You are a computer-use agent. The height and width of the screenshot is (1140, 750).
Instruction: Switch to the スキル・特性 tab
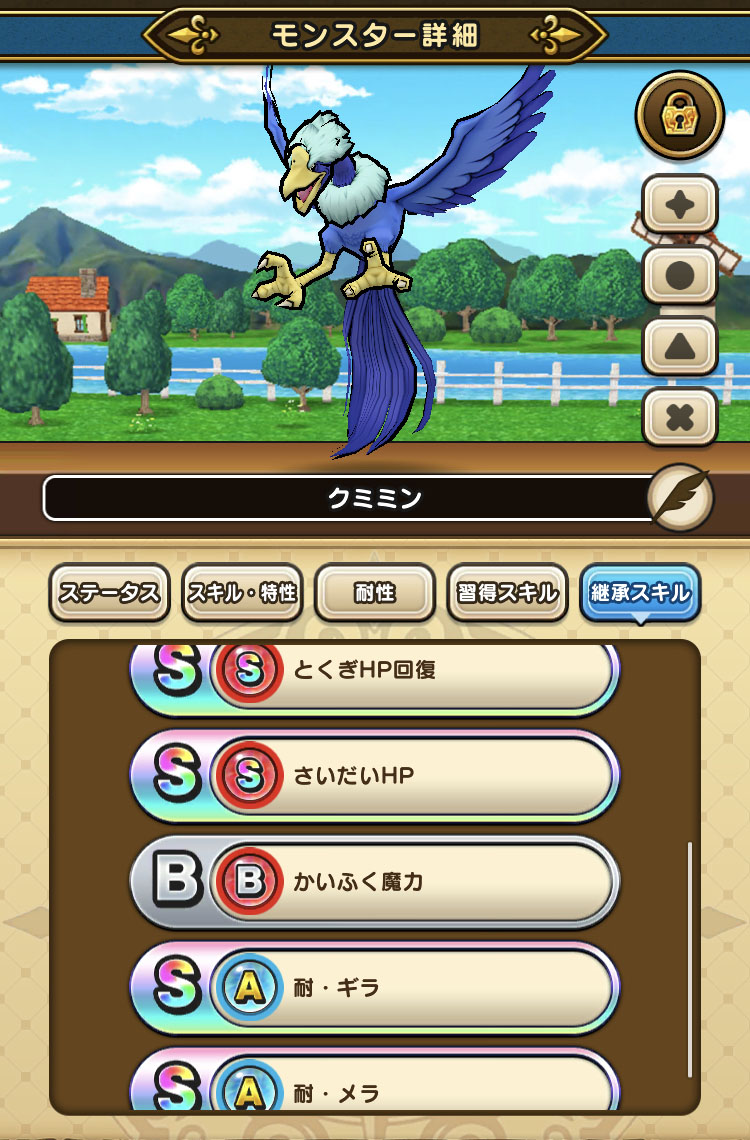242,593
